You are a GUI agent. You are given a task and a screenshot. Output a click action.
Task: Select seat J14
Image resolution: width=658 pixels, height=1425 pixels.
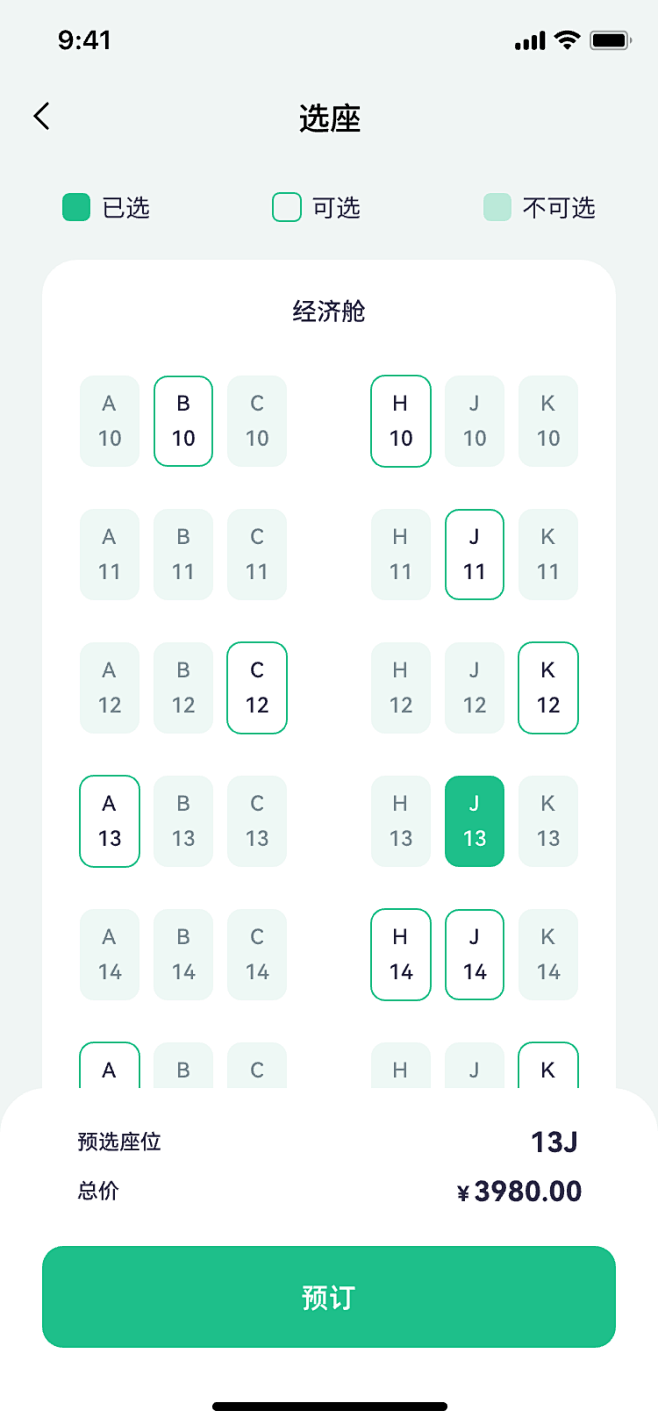[x=474, y=954]
